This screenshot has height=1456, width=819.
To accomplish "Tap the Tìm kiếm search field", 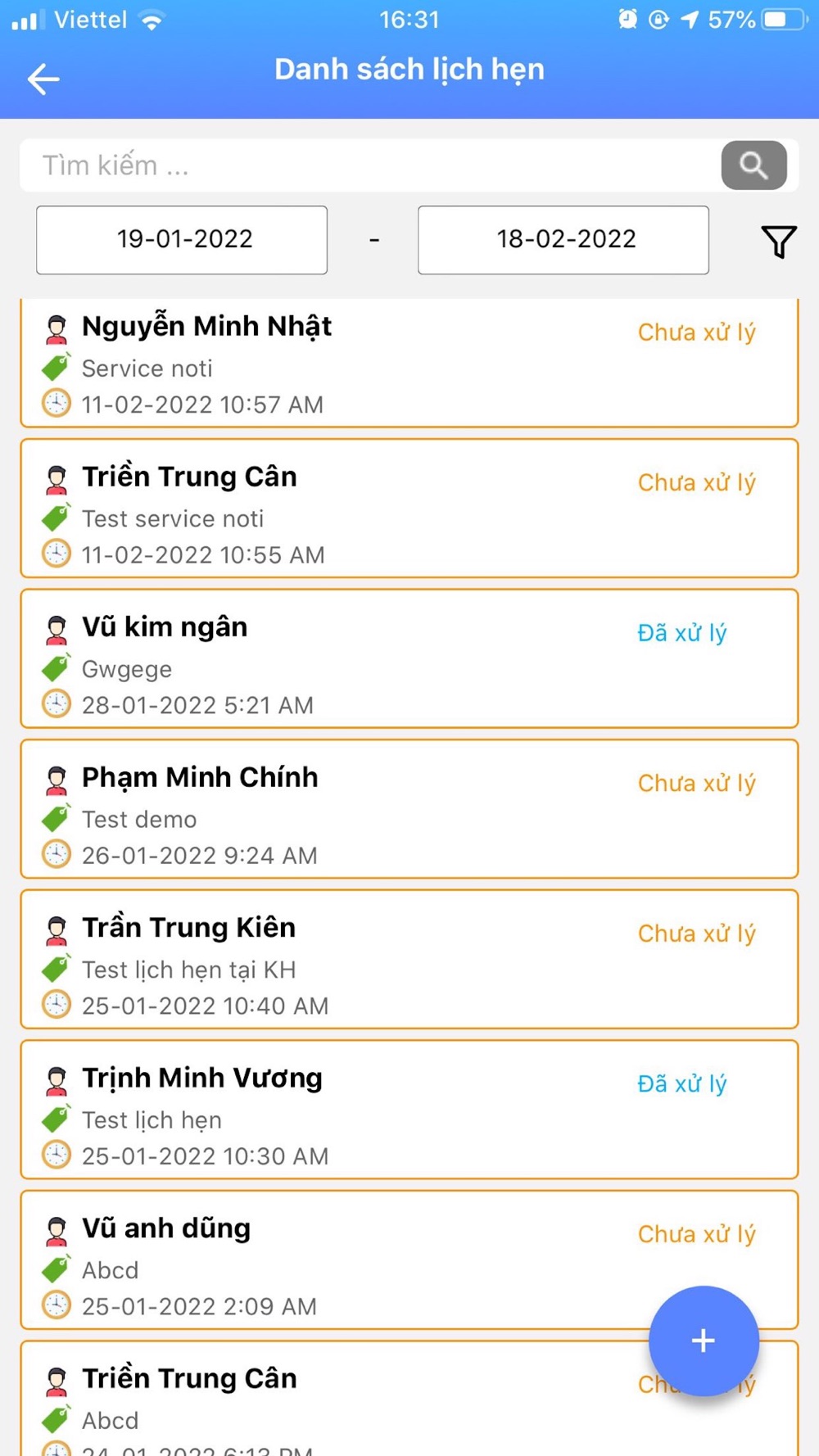I will click(369, 165).
